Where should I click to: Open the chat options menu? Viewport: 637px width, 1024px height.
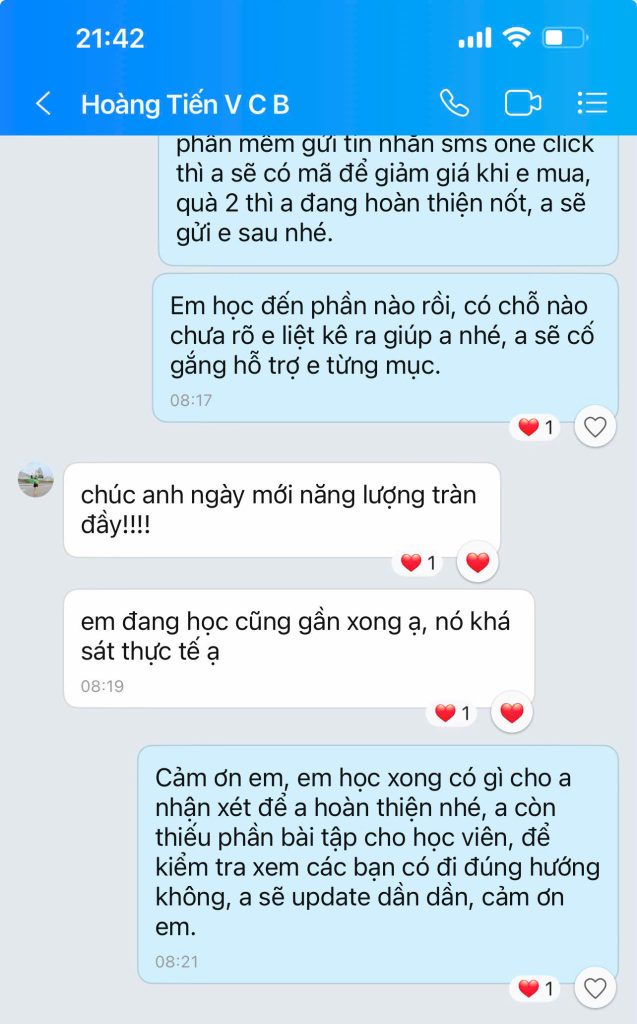(592, 103)
